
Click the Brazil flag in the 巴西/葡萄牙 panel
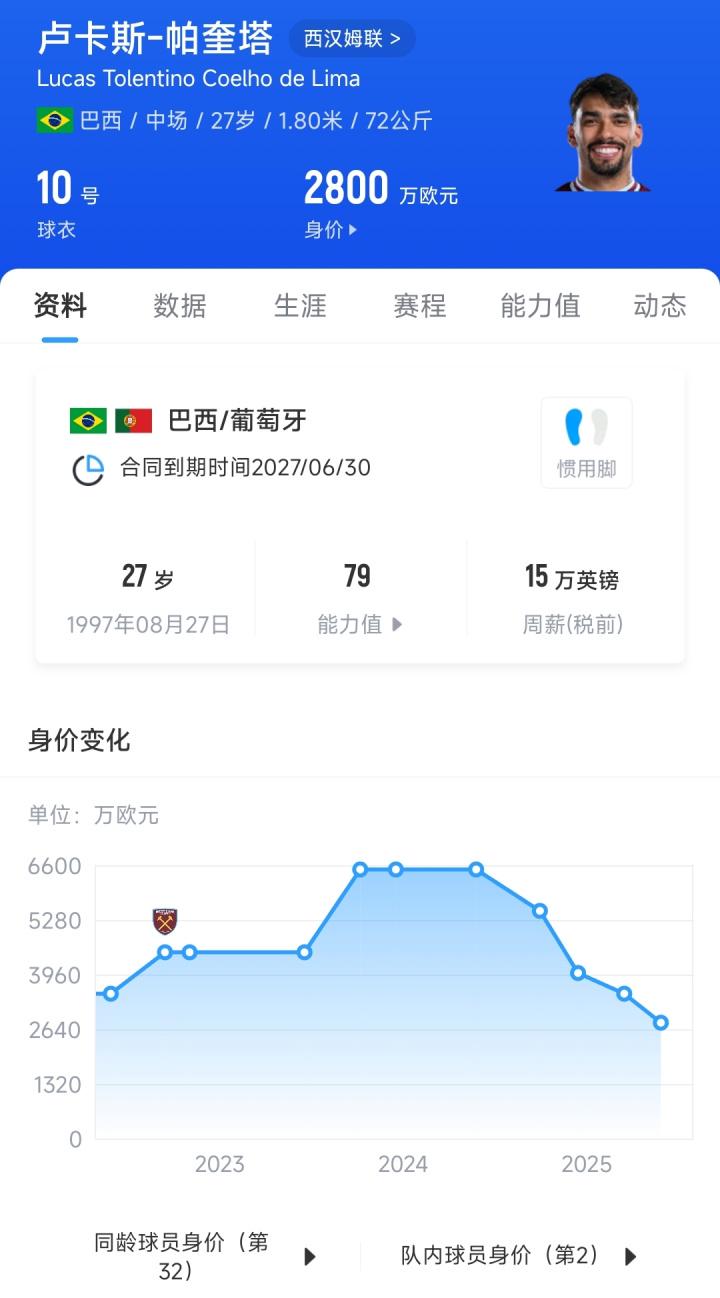pos(86,420)
